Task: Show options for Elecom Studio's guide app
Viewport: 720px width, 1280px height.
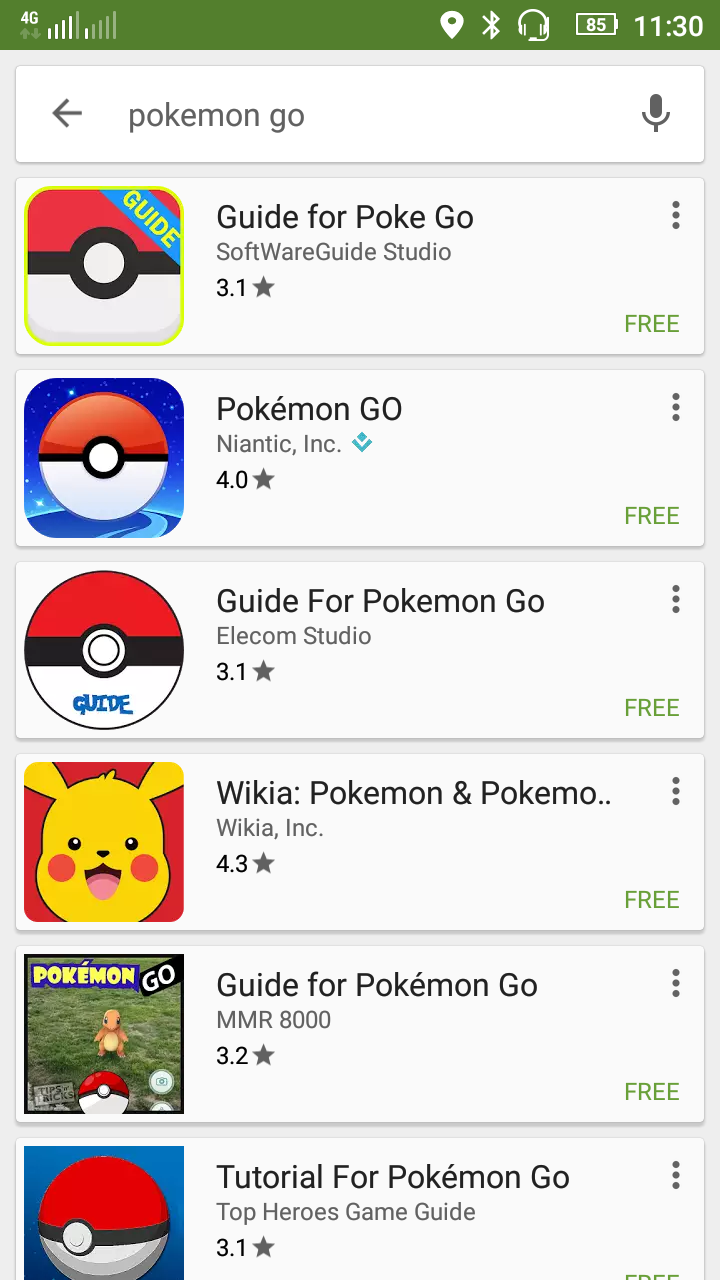Action: [676, 599]
